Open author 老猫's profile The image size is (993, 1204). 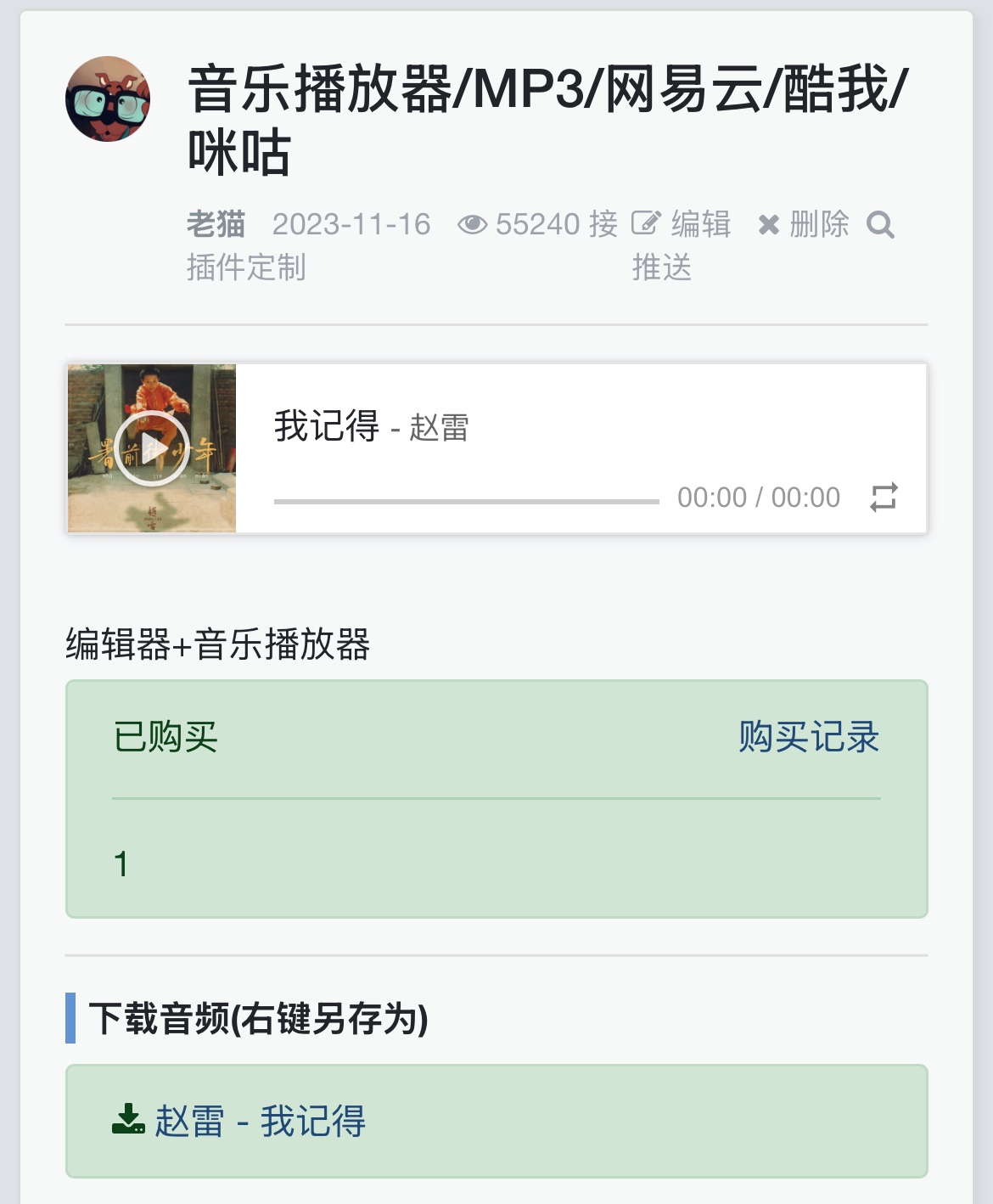coord(216,224)
